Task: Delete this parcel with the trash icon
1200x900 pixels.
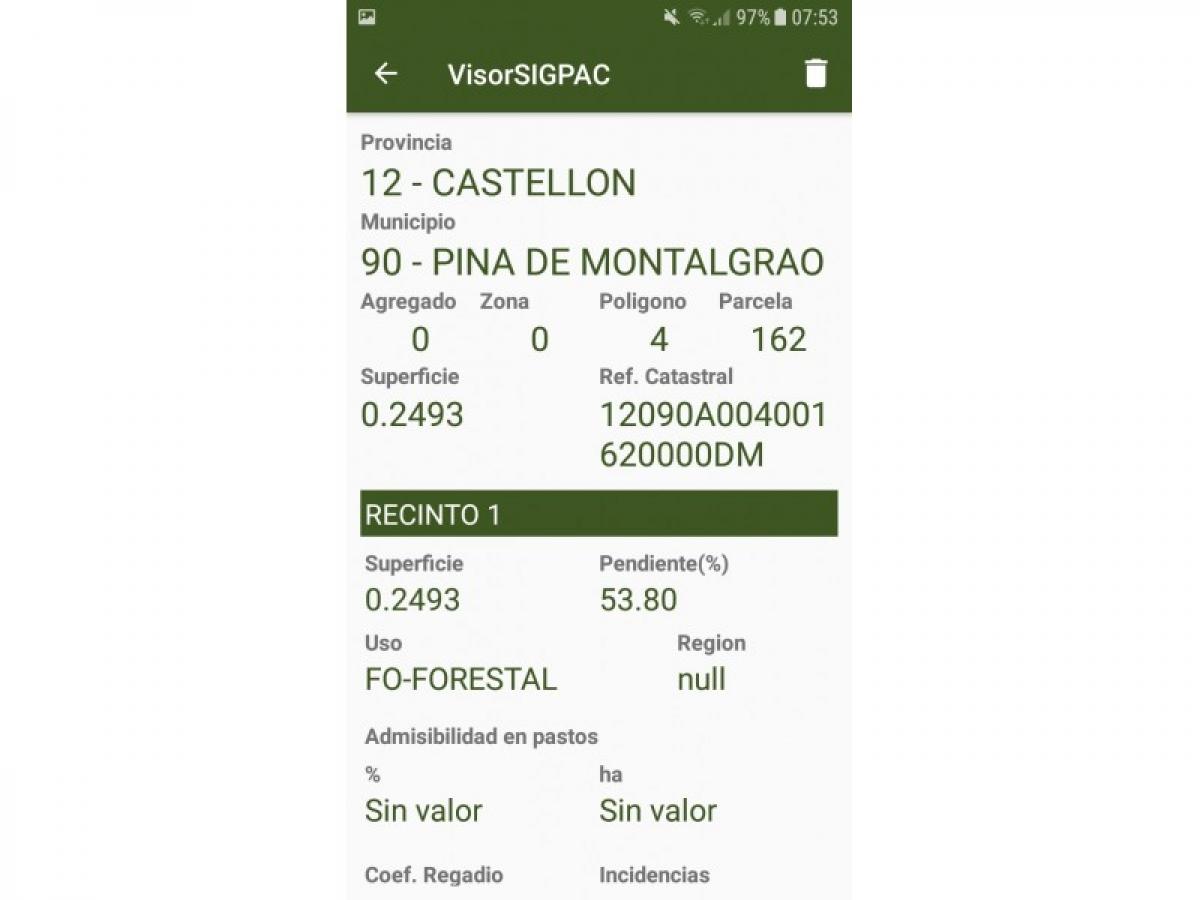Action: [x=816, y=74]
